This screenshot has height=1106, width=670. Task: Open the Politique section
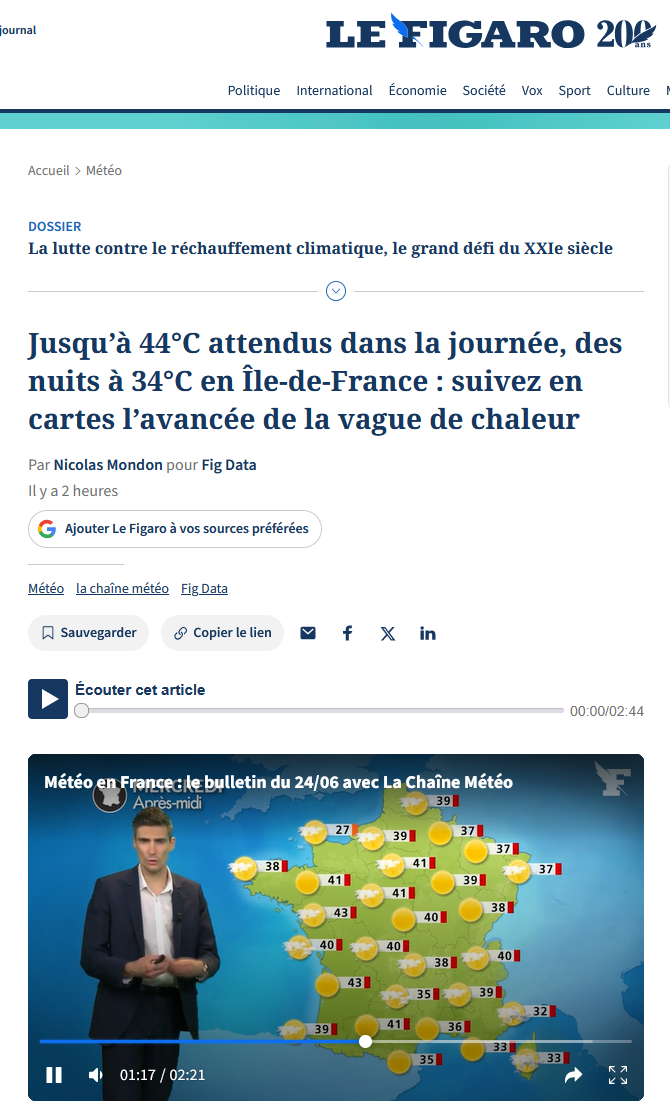(x=253, y=90)
